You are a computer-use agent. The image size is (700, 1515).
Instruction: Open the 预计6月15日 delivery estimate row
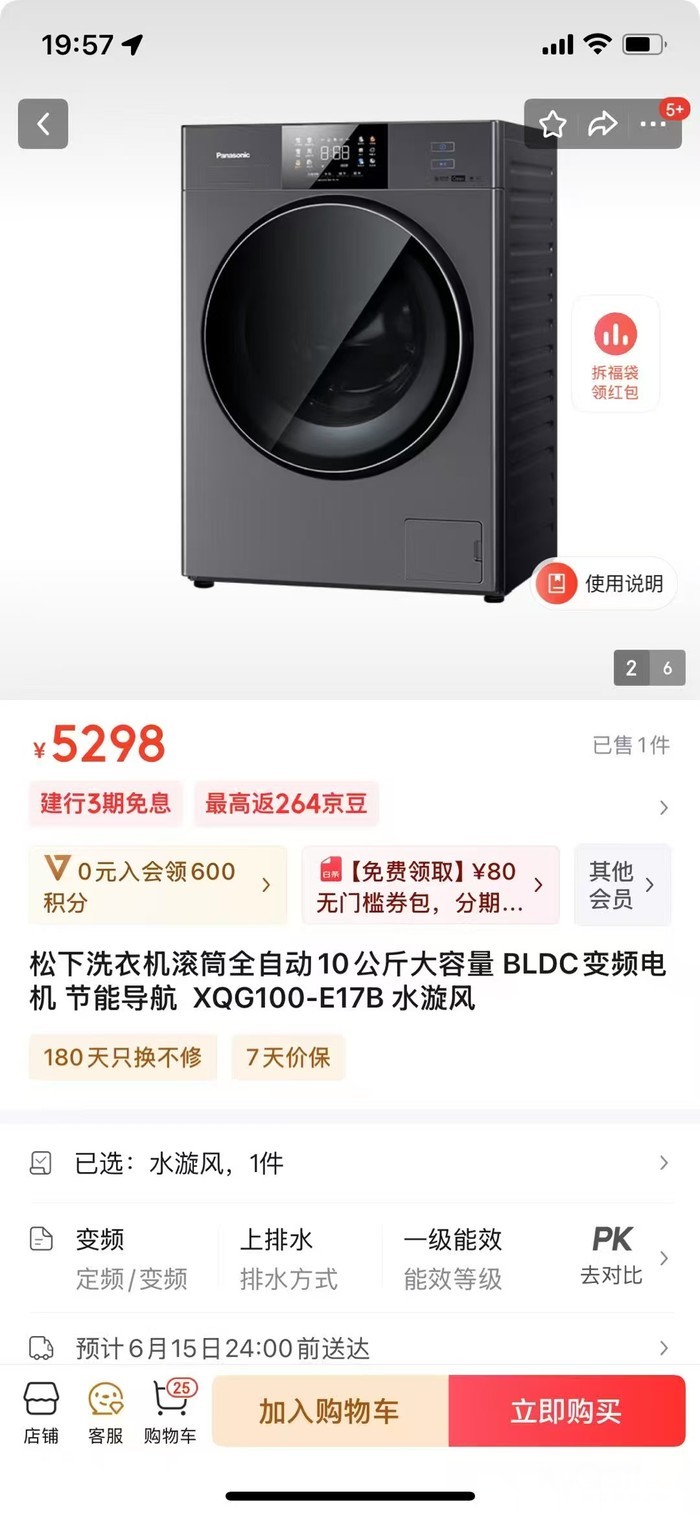click(x=350, y=1348)
